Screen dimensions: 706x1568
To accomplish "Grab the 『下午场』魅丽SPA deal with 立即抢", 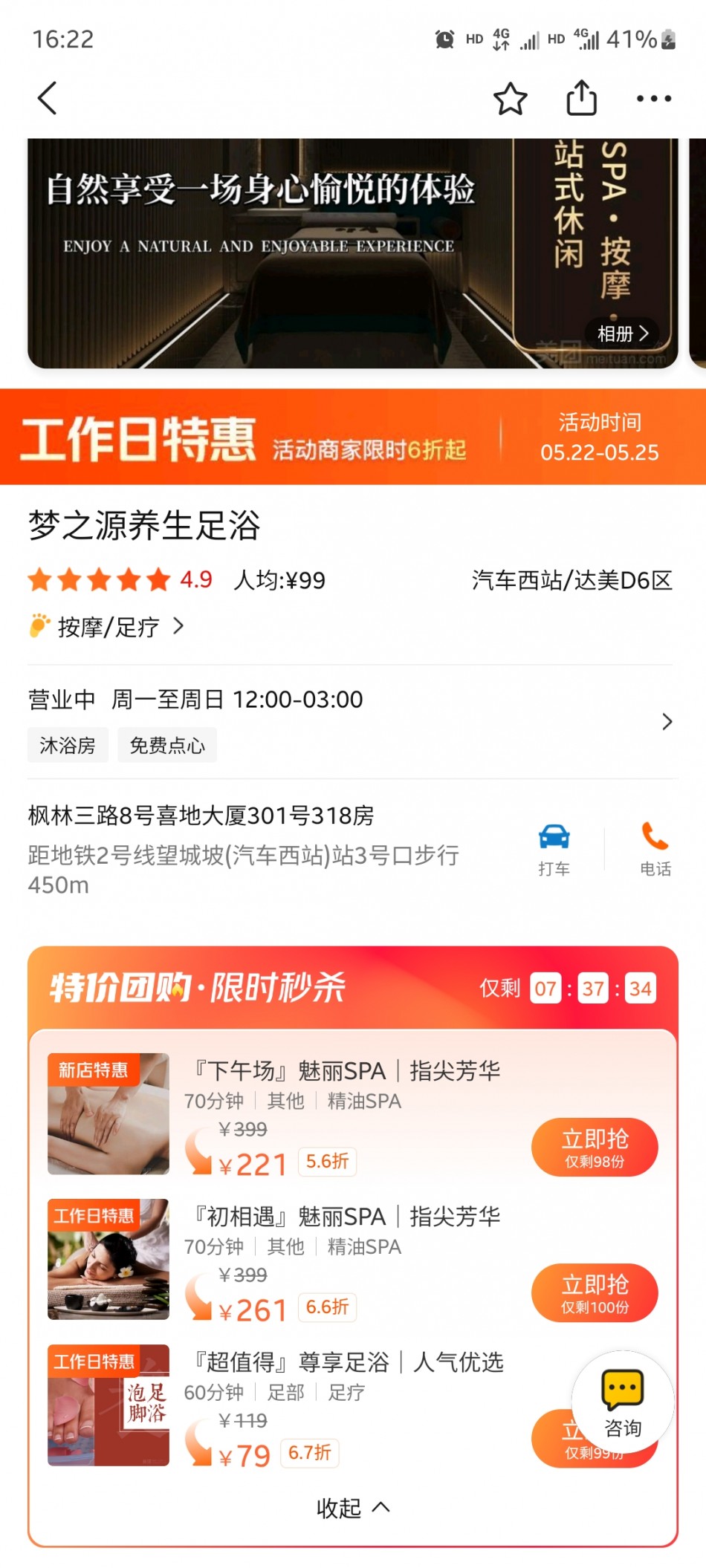I will (x=594, y=1146).
